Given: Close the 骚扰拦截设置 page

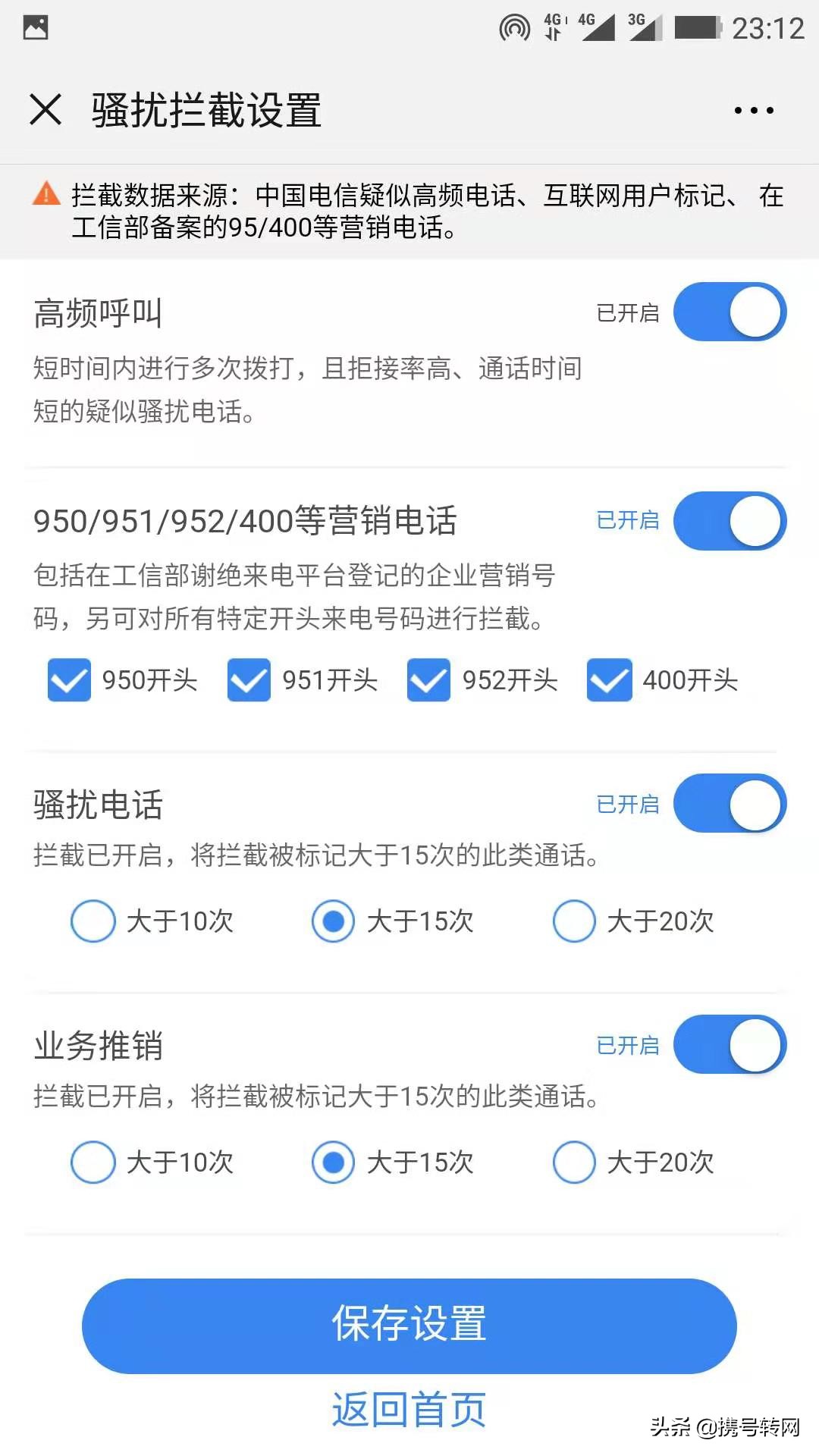Looking at the screenshot, I should click(x=47, y=109).
